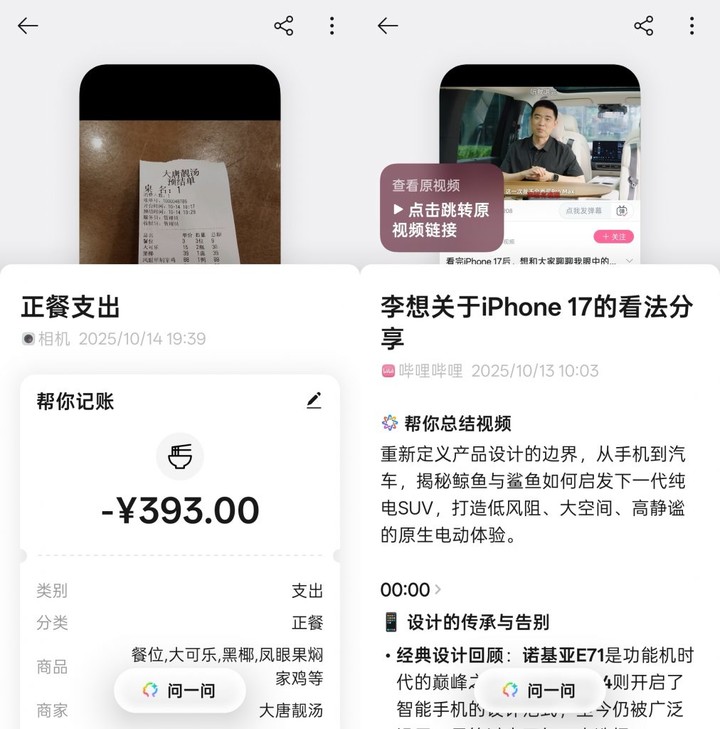Screen dimensions: 720x729
Task: Click the share icon on the 正餐支出 note
Action: click(283, 25)
